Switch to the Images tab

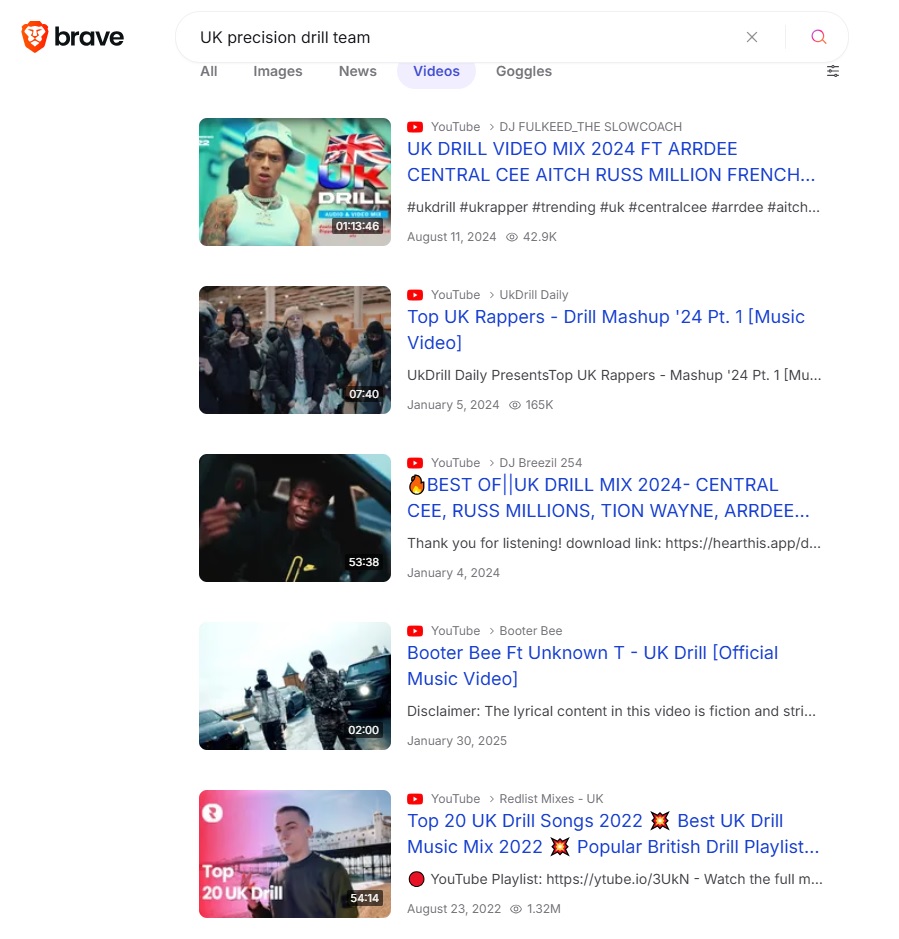click(278, 71)
